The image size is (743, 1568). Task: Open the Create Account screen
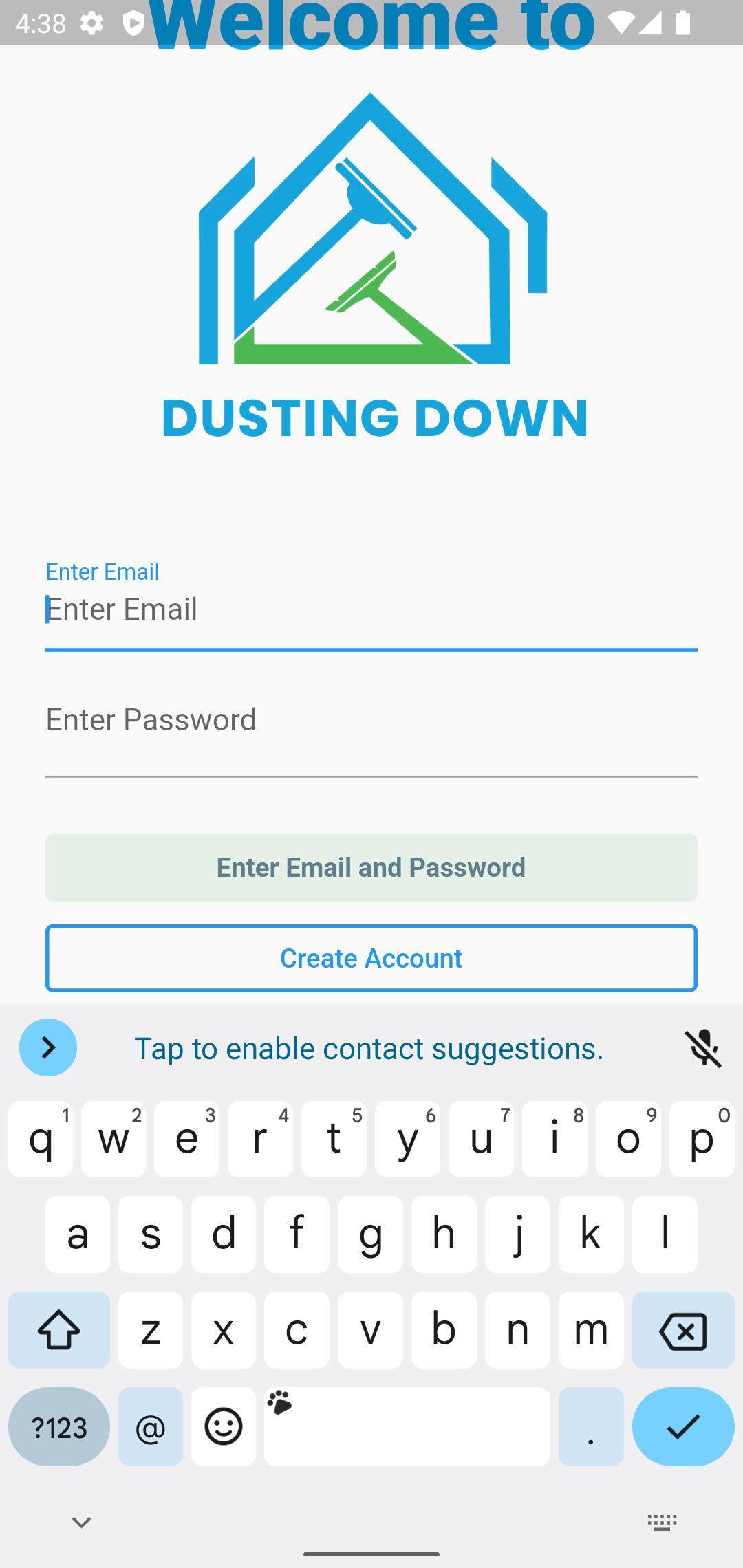coord(371,958)
